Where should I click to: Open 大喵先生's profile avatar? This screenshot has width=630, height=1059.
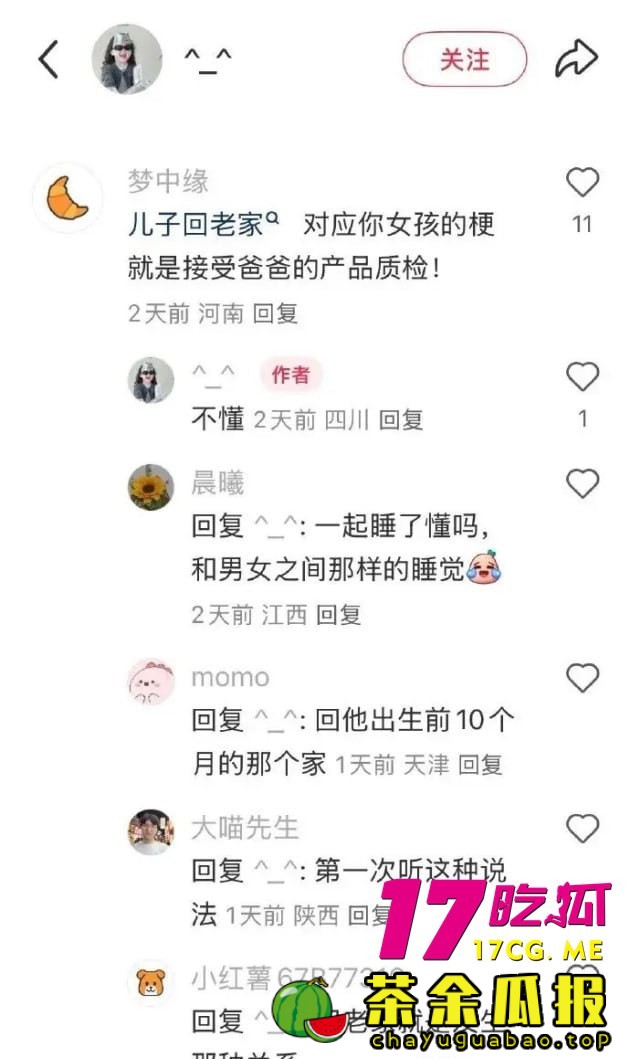point(152,832)
